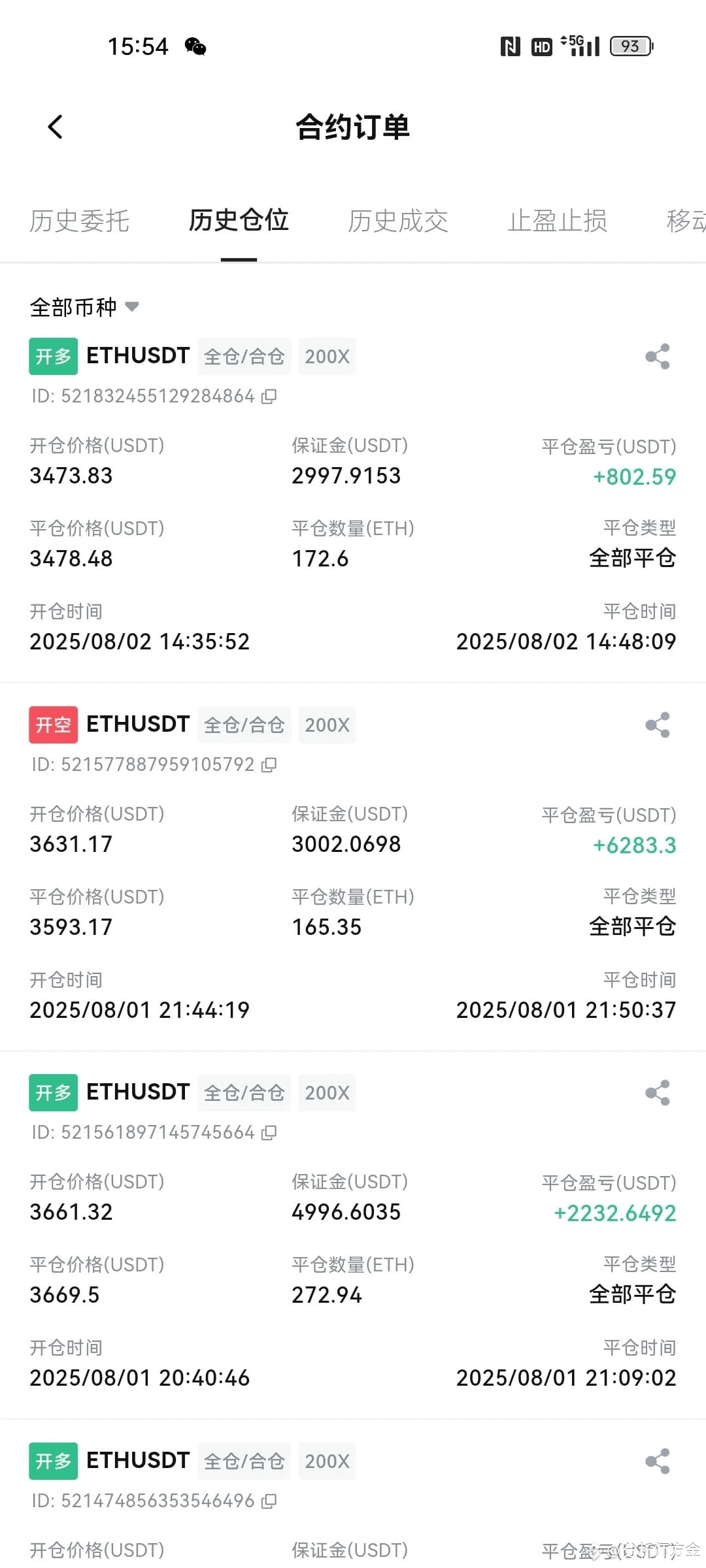Expand the 全部币种 coin filter dropdown
The width and height of the screenshot is (706, 1568).
pos(84,307)
